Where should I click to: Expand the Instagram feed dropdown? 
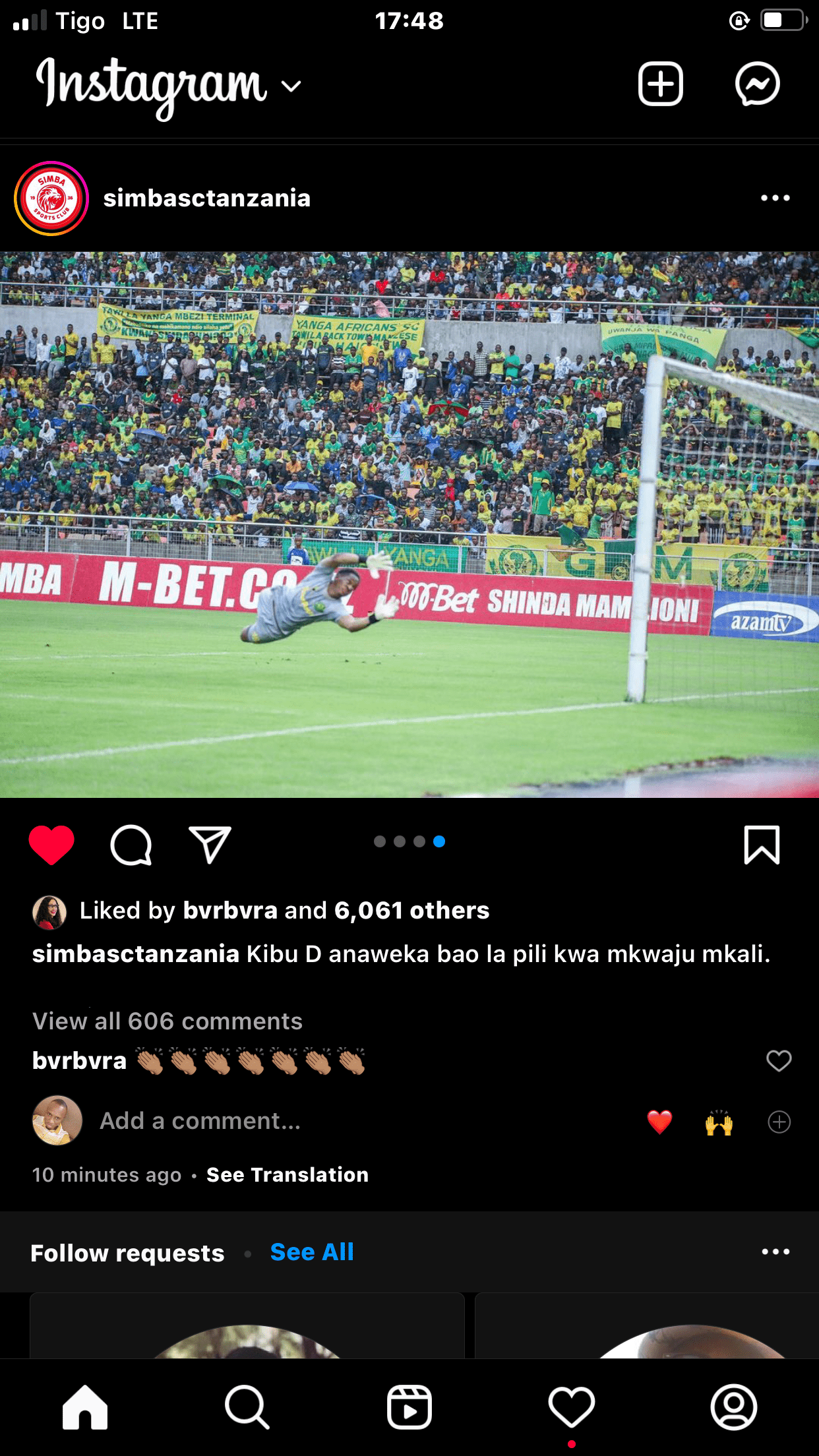(291, 86)
